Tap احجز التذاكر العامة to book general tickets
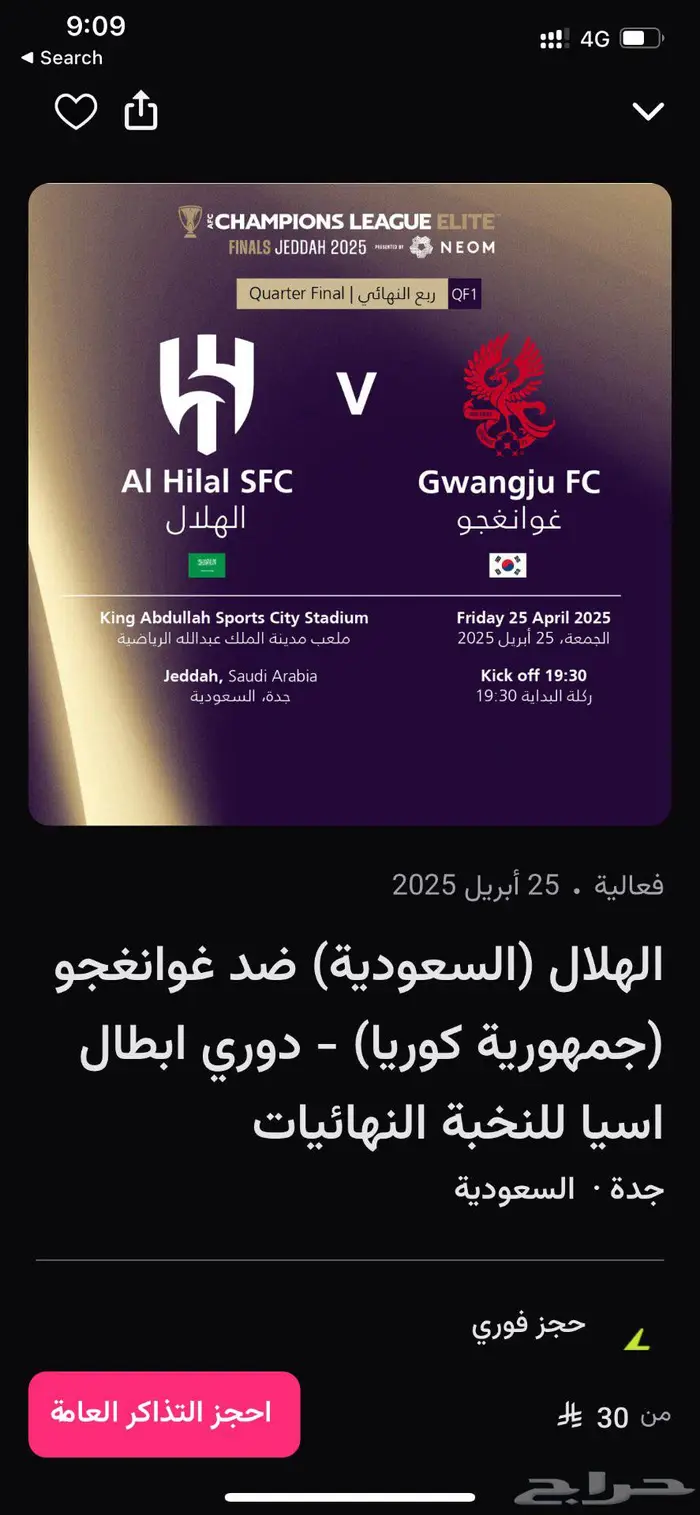The width and height of the screenshot is (700, 1515). point(164,1413)
